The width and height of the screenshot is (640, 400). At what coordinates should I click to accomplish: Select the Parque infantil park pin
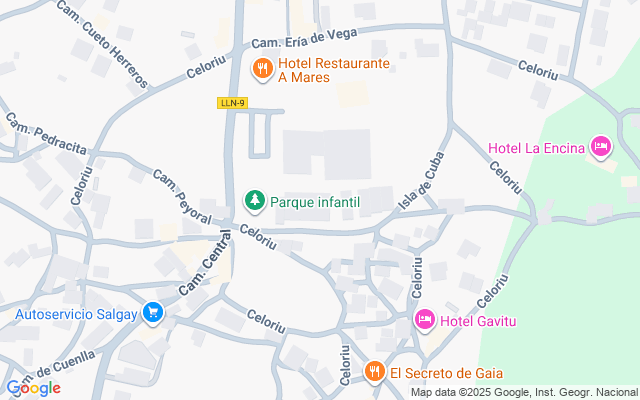[255, 201]
